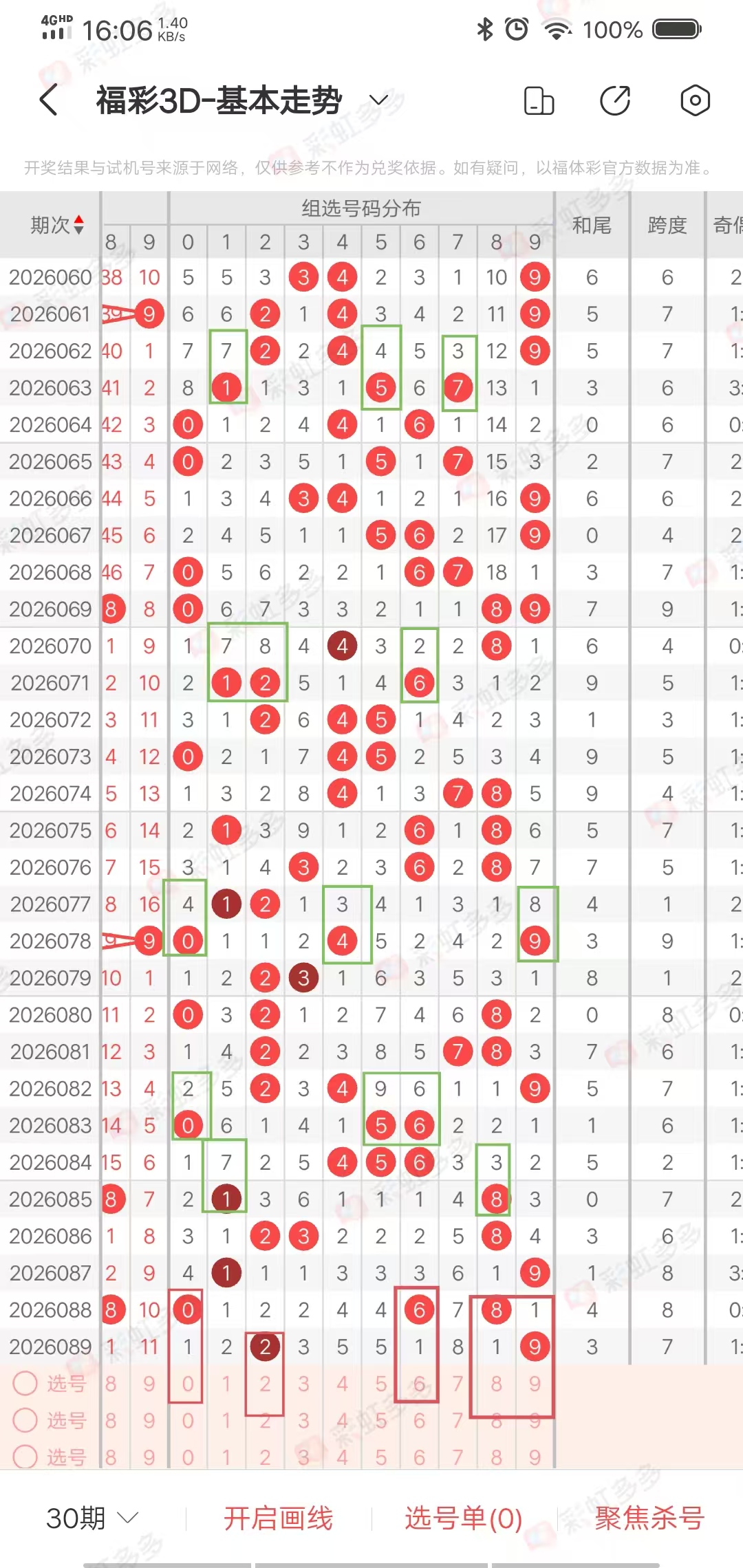Sort by the 期次 column arrows

(x=78, y=225)
